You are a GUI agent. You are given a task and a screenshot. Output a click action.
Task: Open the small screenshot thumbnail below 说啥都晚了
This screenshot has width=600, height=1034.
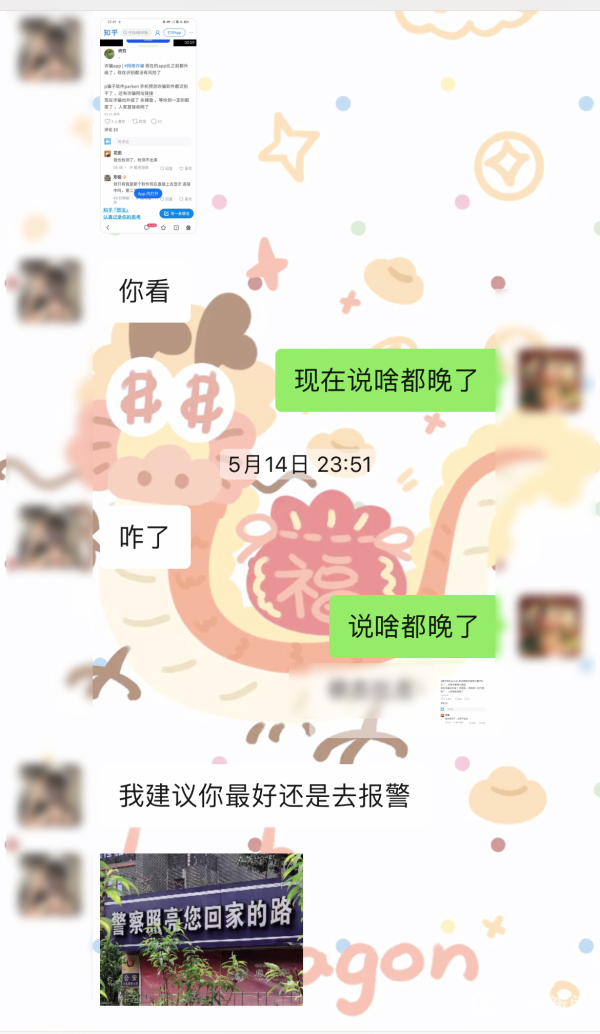(468, 702)
